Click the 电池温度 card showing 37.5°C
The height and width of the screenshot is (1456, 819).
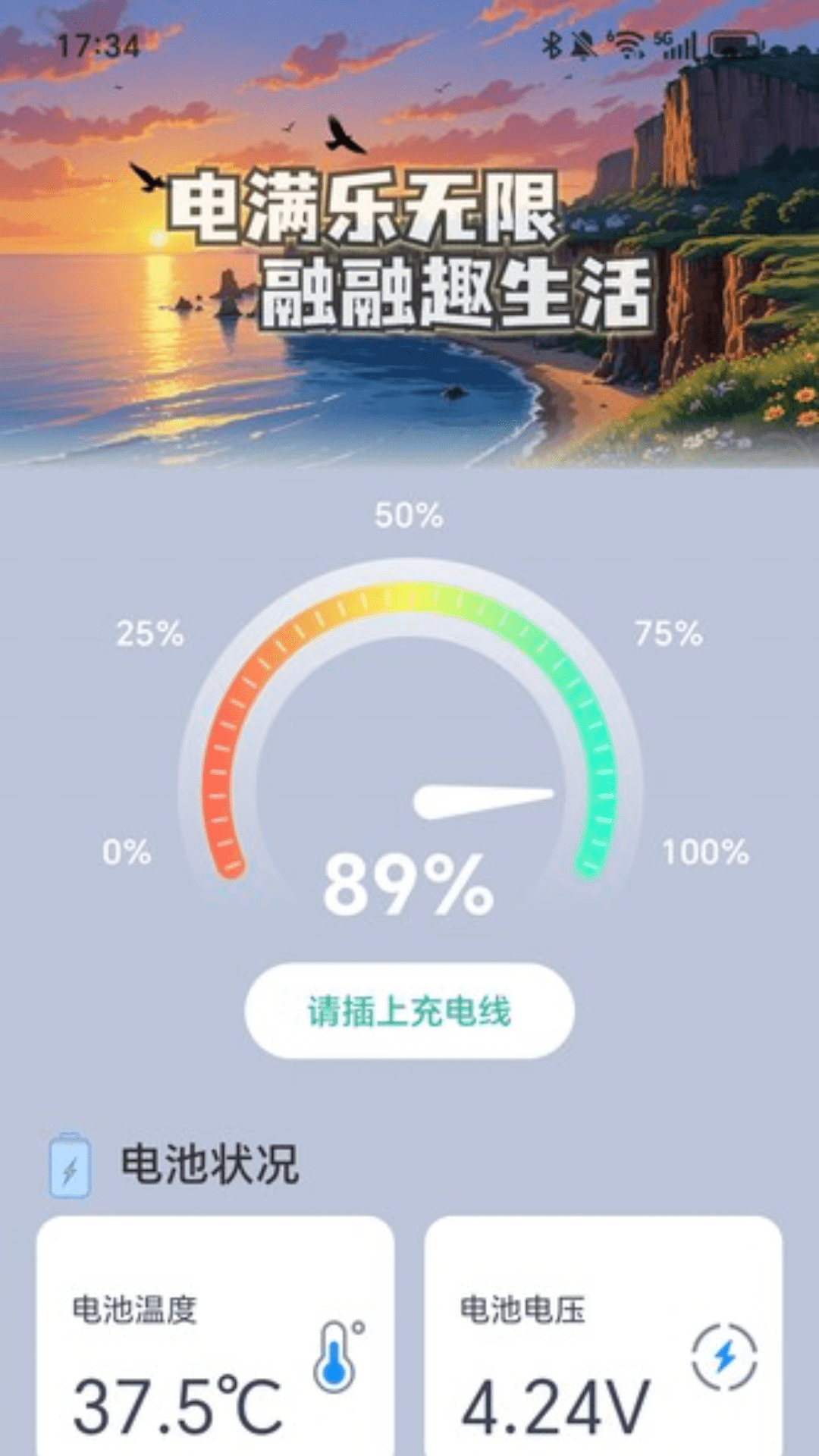pyautogui.click(x=215, y=1357)
